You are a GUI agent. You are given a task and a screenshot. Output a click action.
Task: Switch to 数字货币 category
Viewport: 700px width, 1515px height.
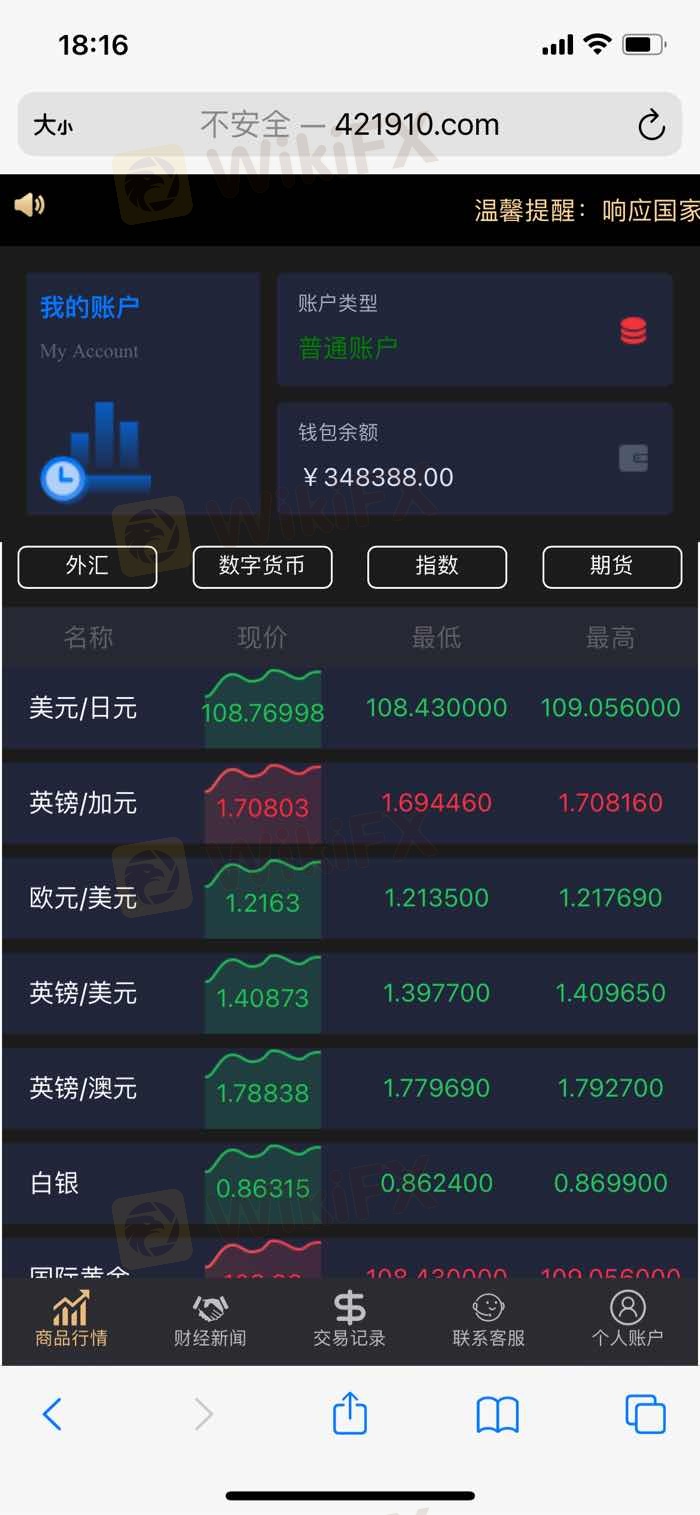click(262, 566)
